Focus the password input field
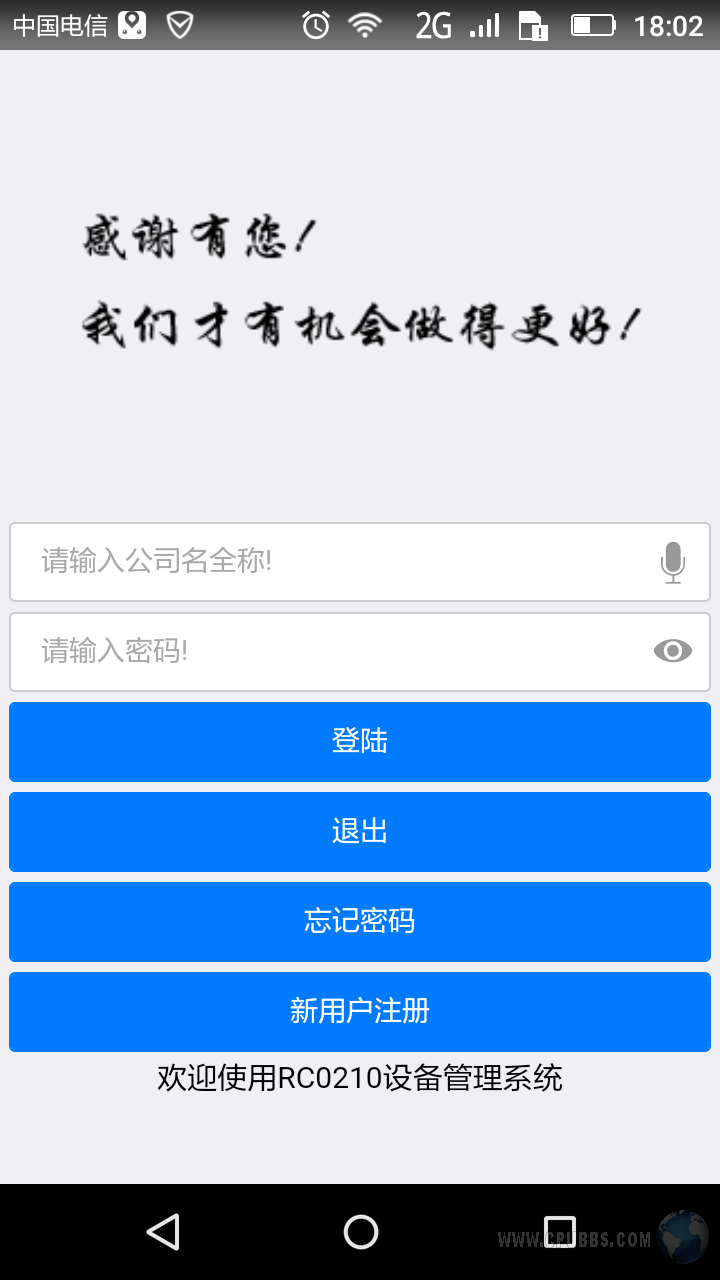Screen dimensions: 720x1280 [x=360, y=652]
